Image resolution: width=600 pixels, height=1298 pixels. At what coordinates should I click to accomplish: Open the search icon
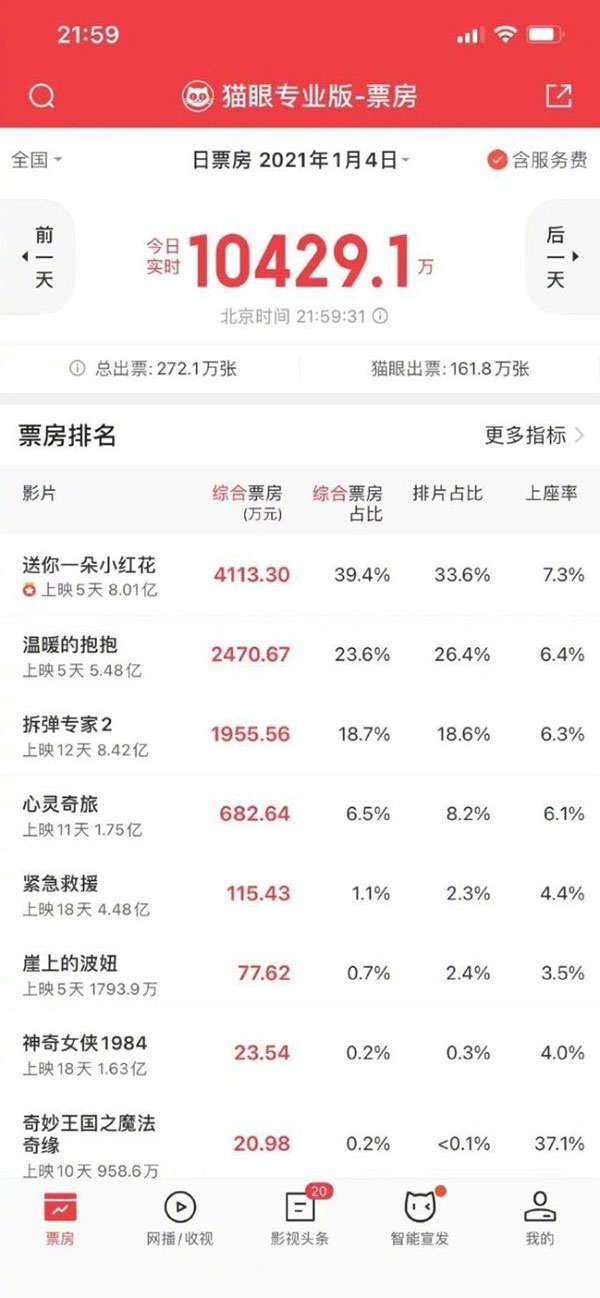coord(42,96)
